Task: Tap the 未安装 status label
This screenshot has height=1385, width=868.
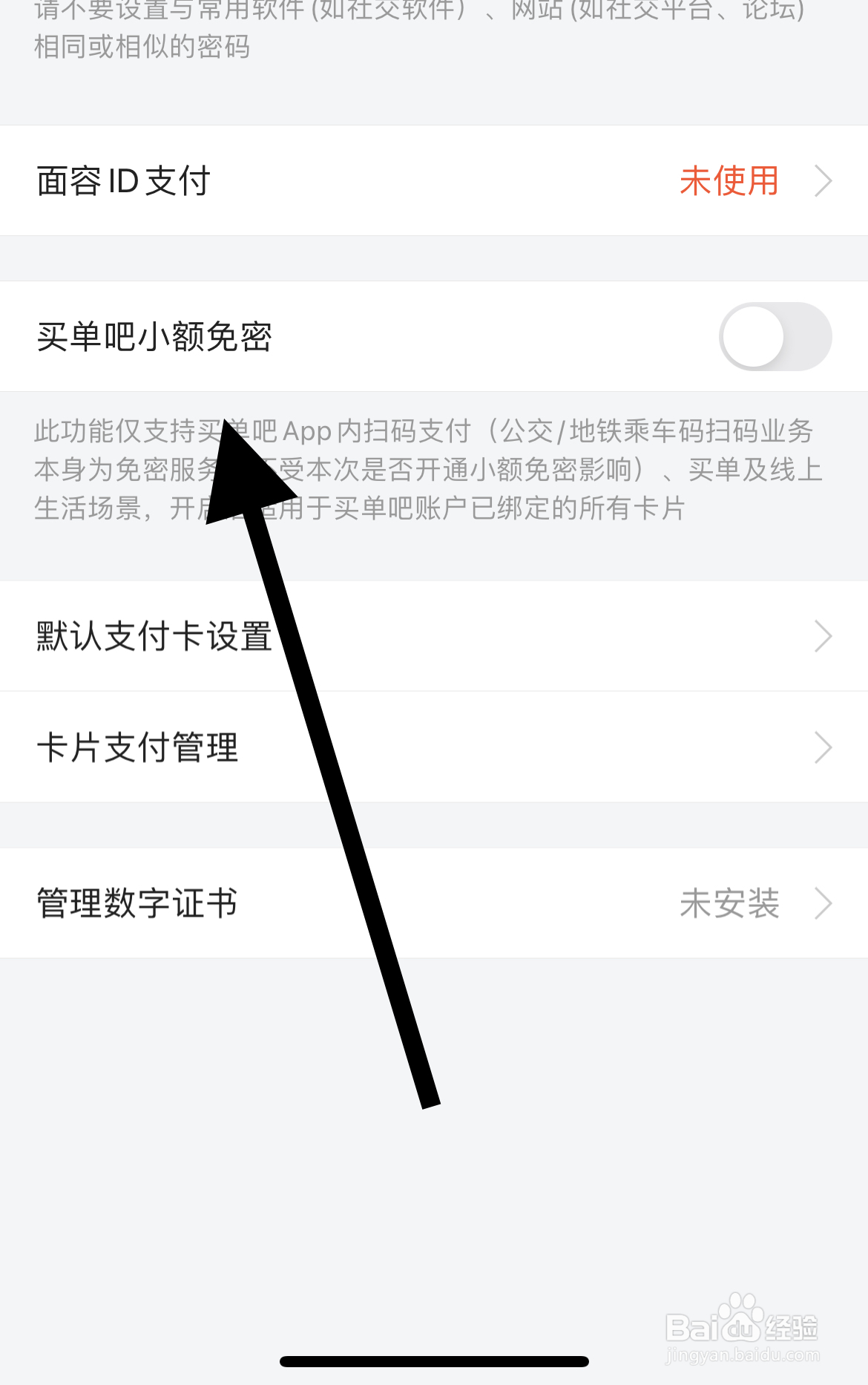Action: point(730,903)
